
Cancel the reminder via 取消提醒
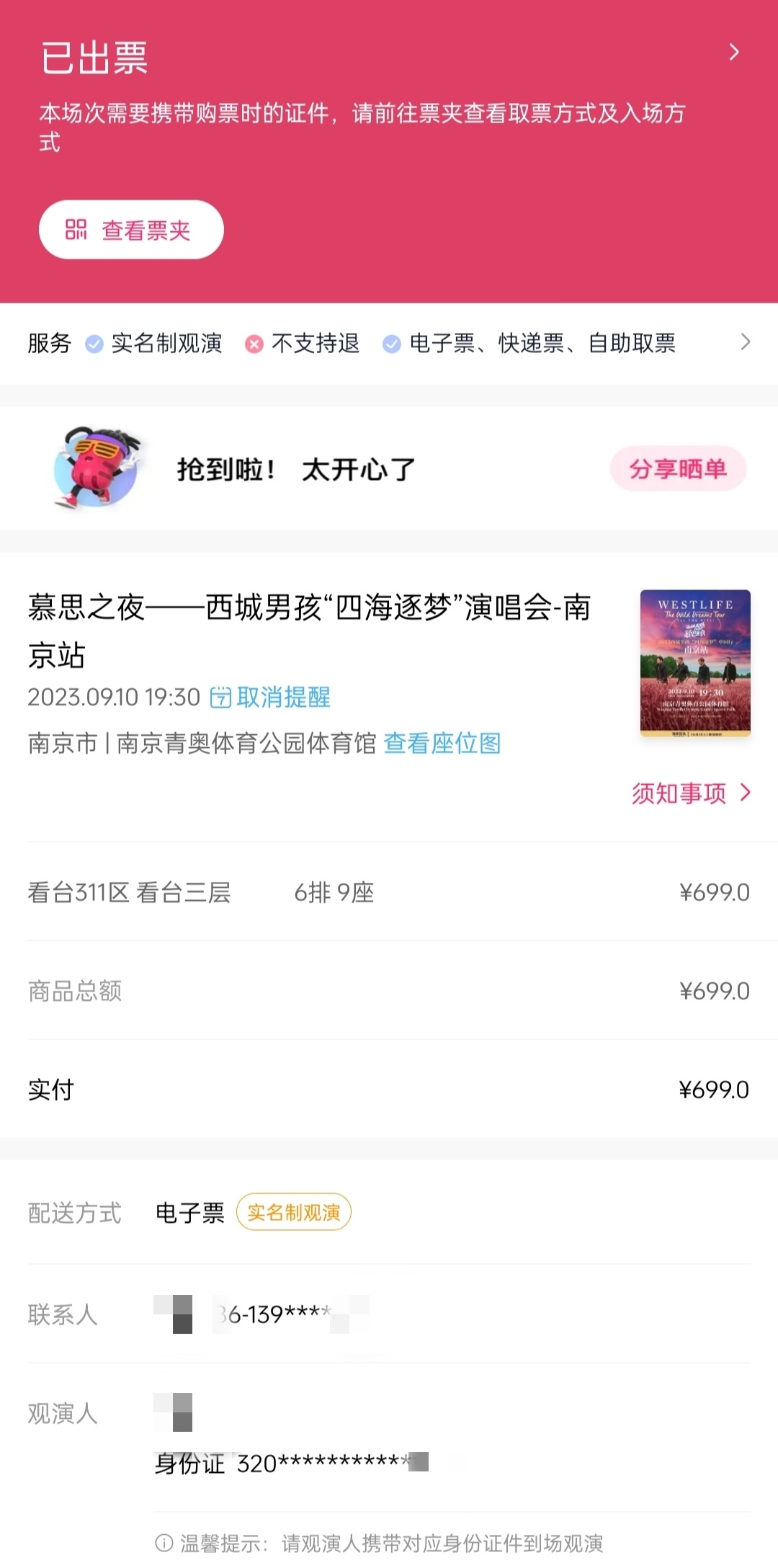tap(270, 698)
